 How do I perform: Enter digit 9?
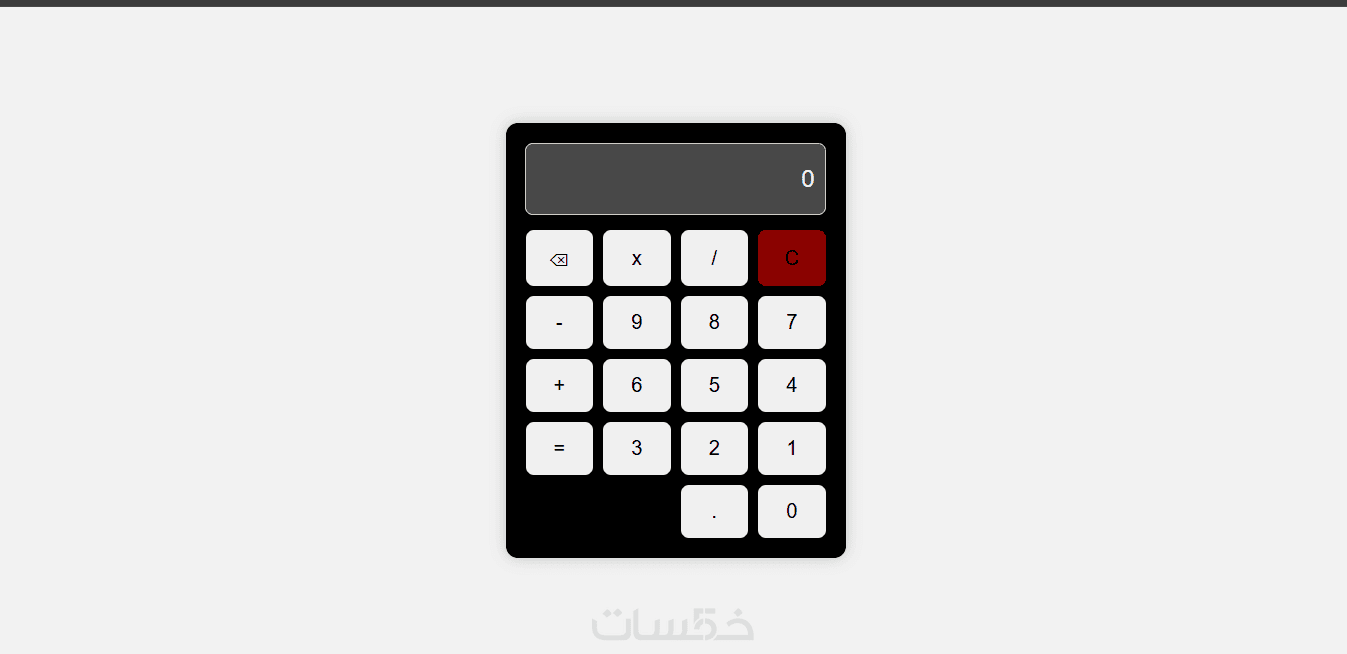(x=636, y=322)
